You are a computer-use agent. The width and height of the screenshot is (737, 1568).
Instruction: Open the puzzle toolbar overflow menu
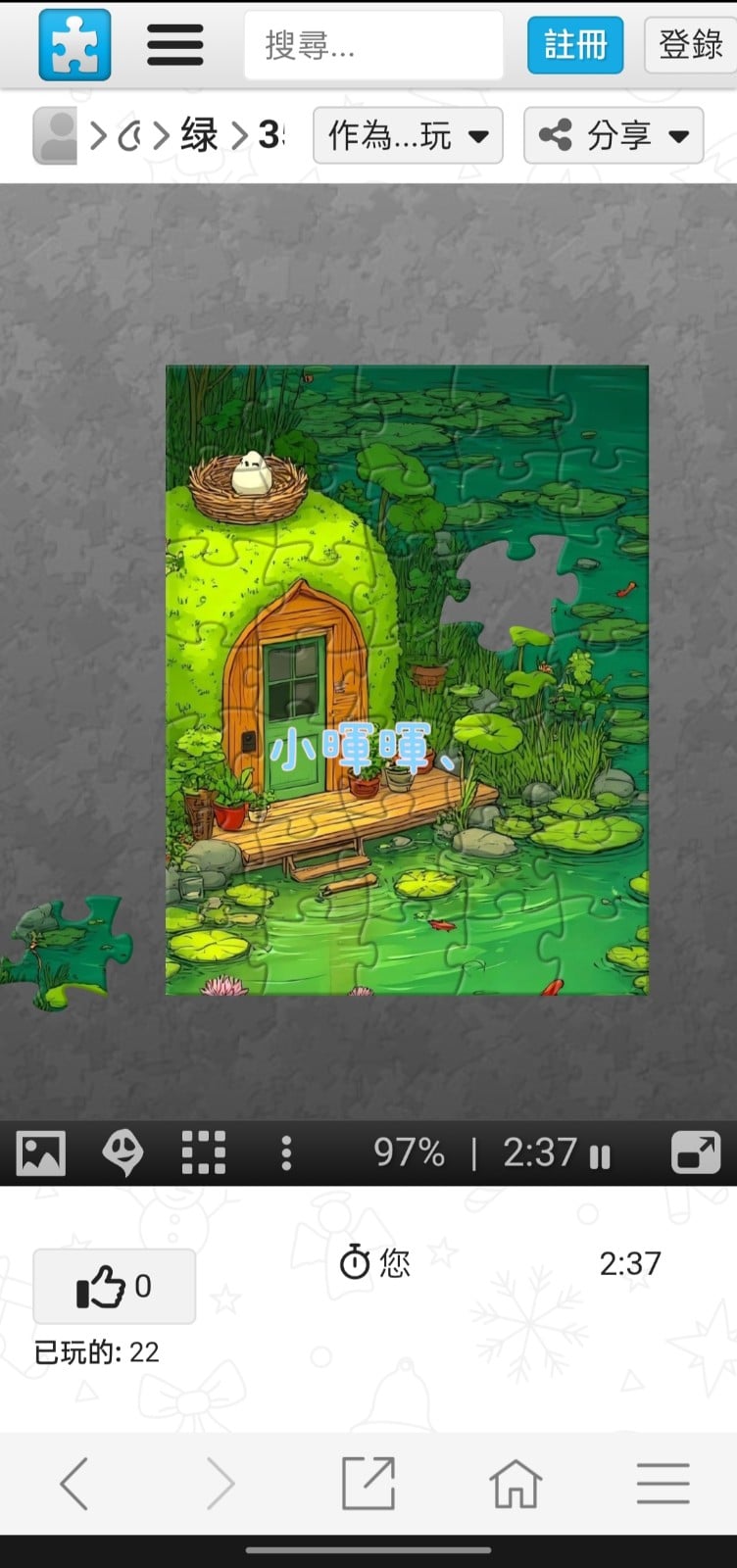click(x=286, y=1153)
